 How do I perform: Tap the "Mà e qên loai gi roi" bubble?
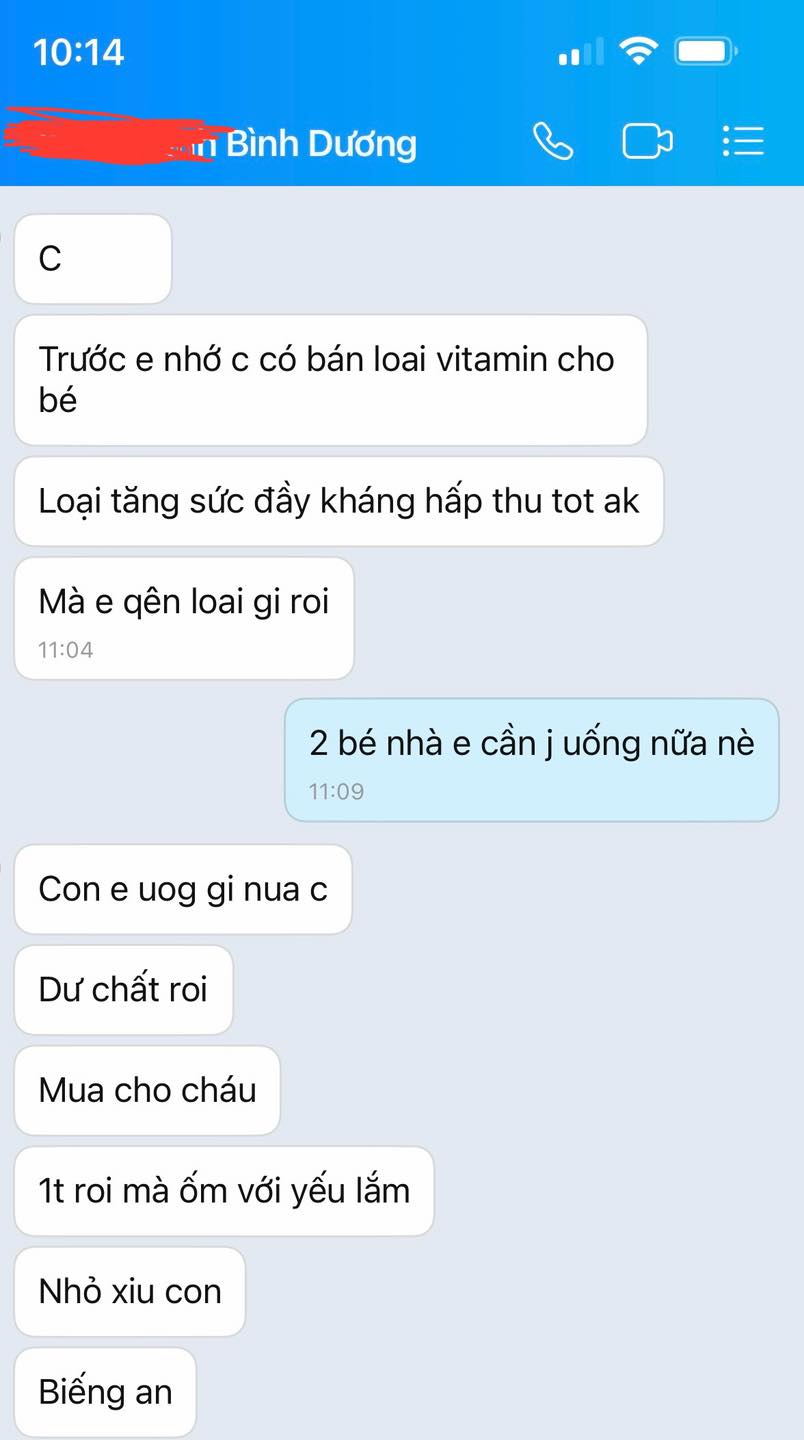(183, 600)
